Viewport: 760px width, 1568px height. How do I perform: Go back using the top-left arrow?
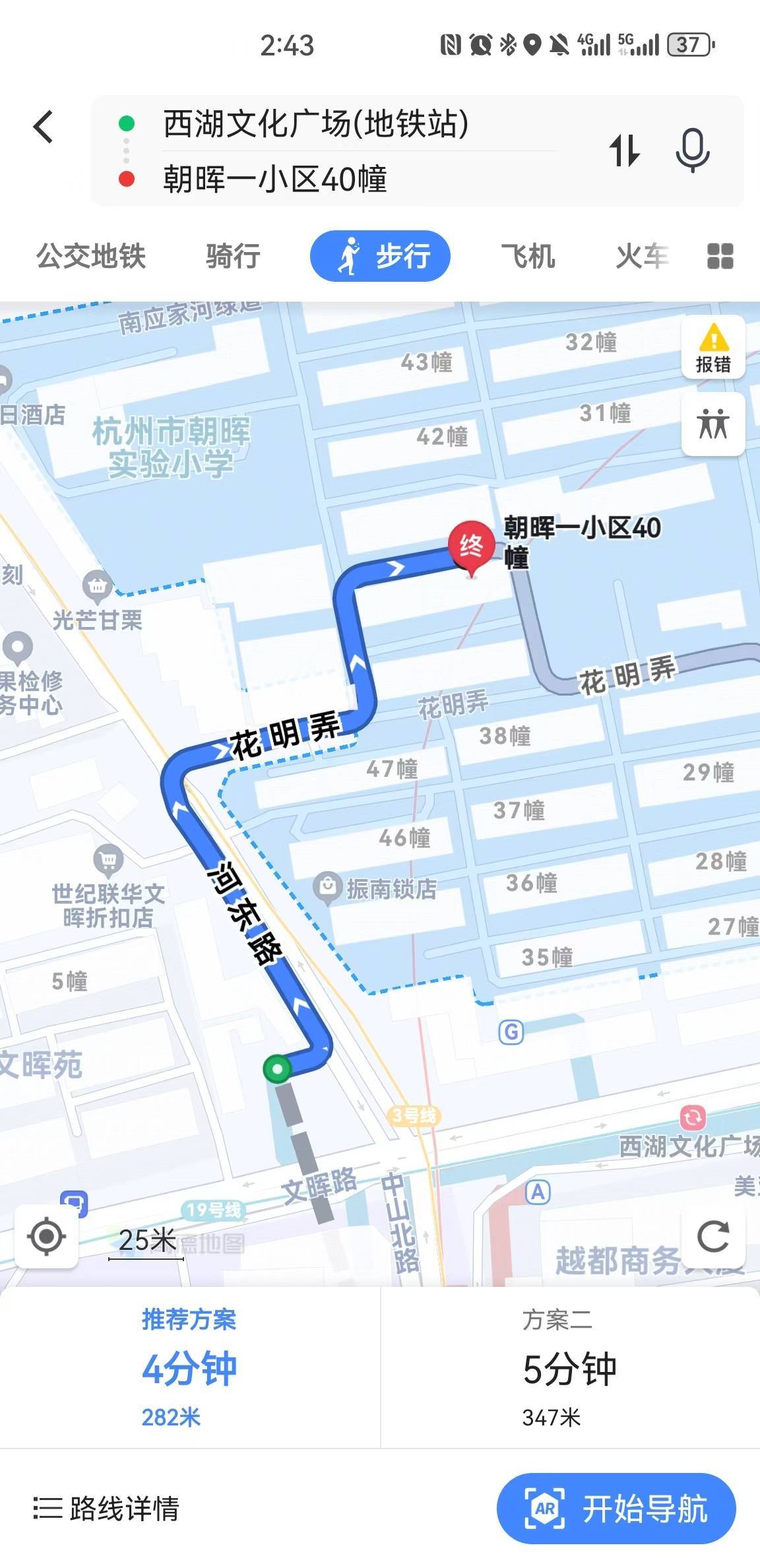(44, 127)
